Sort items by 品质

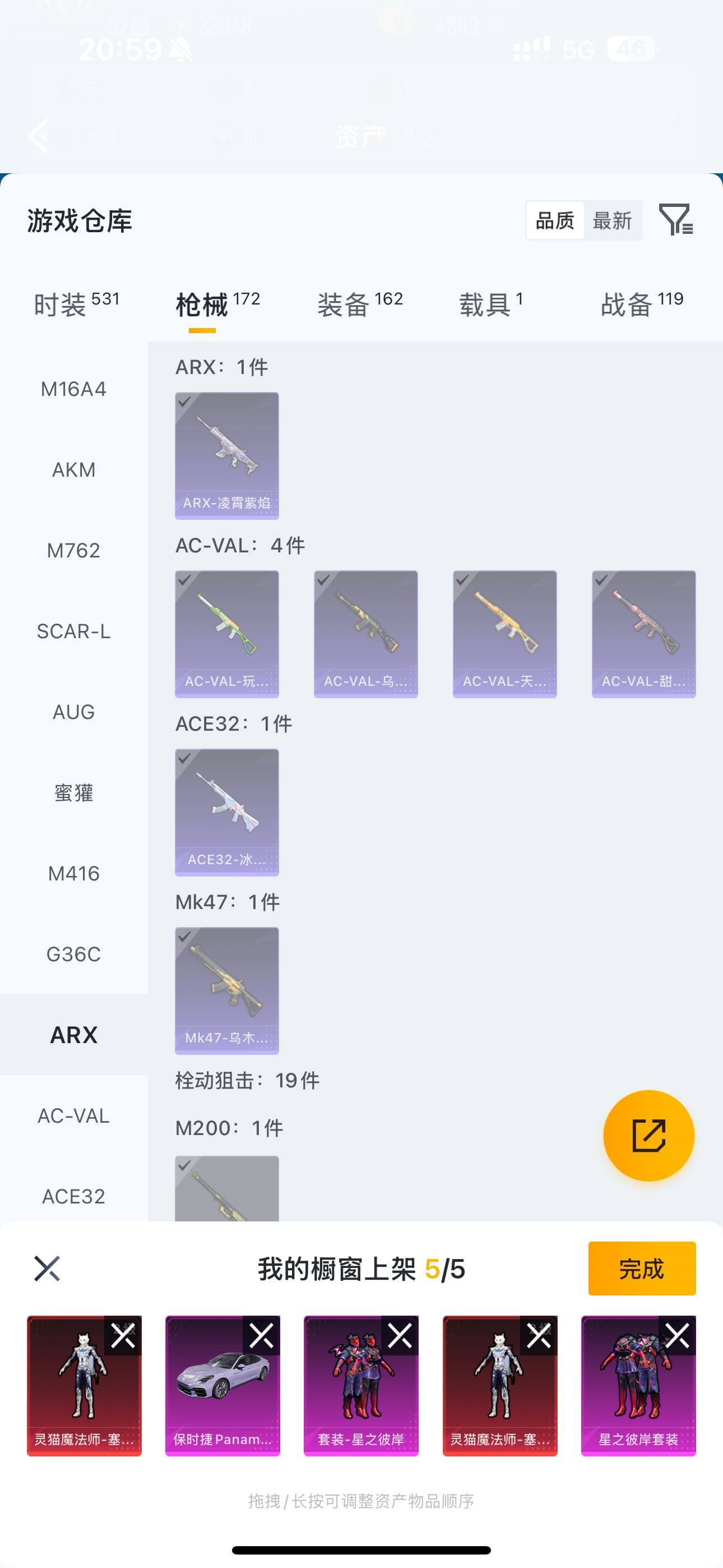554,220
